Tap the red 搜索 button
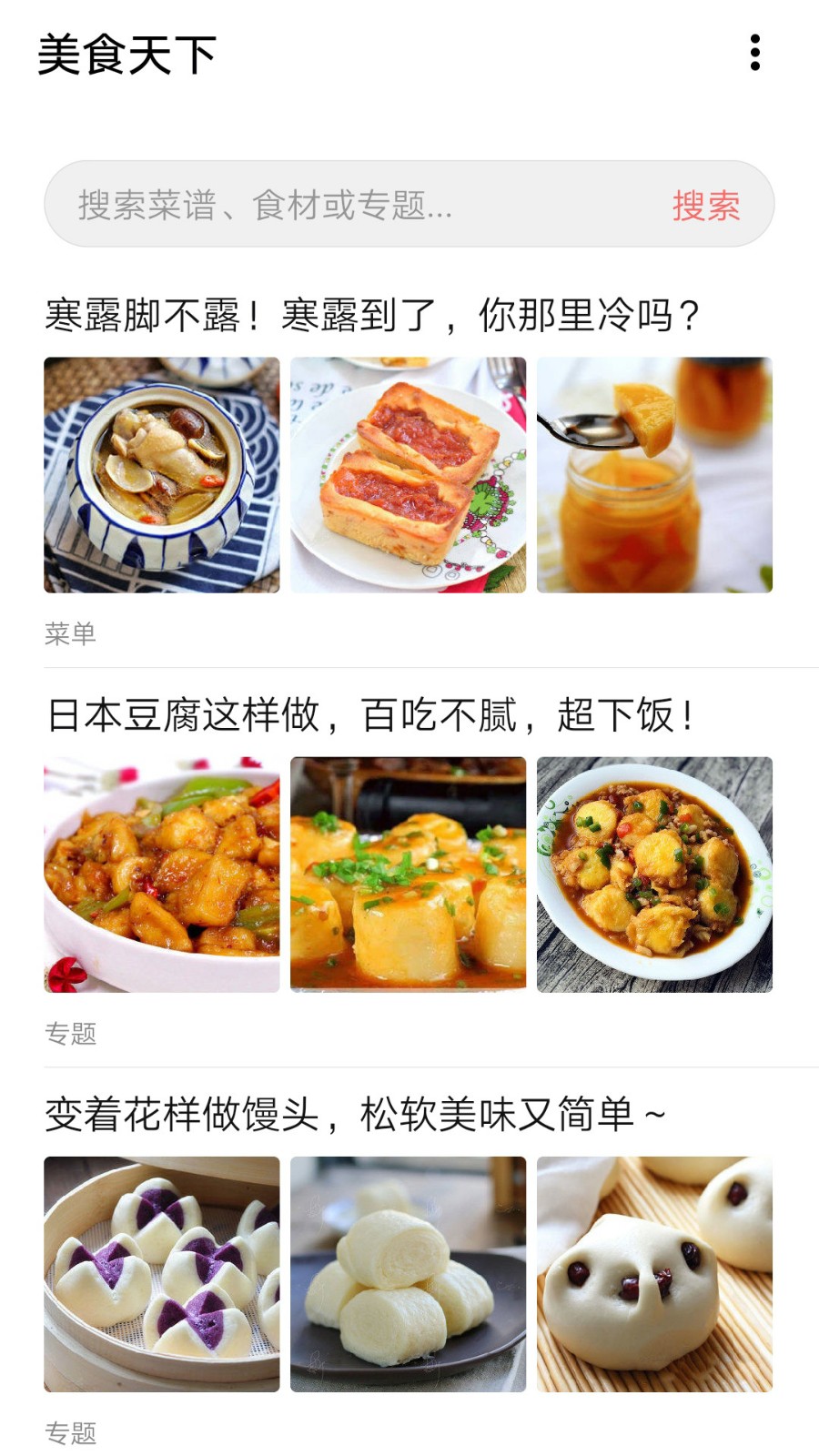Viewport: 819px width, 1456px height. [x=706, y=206]
